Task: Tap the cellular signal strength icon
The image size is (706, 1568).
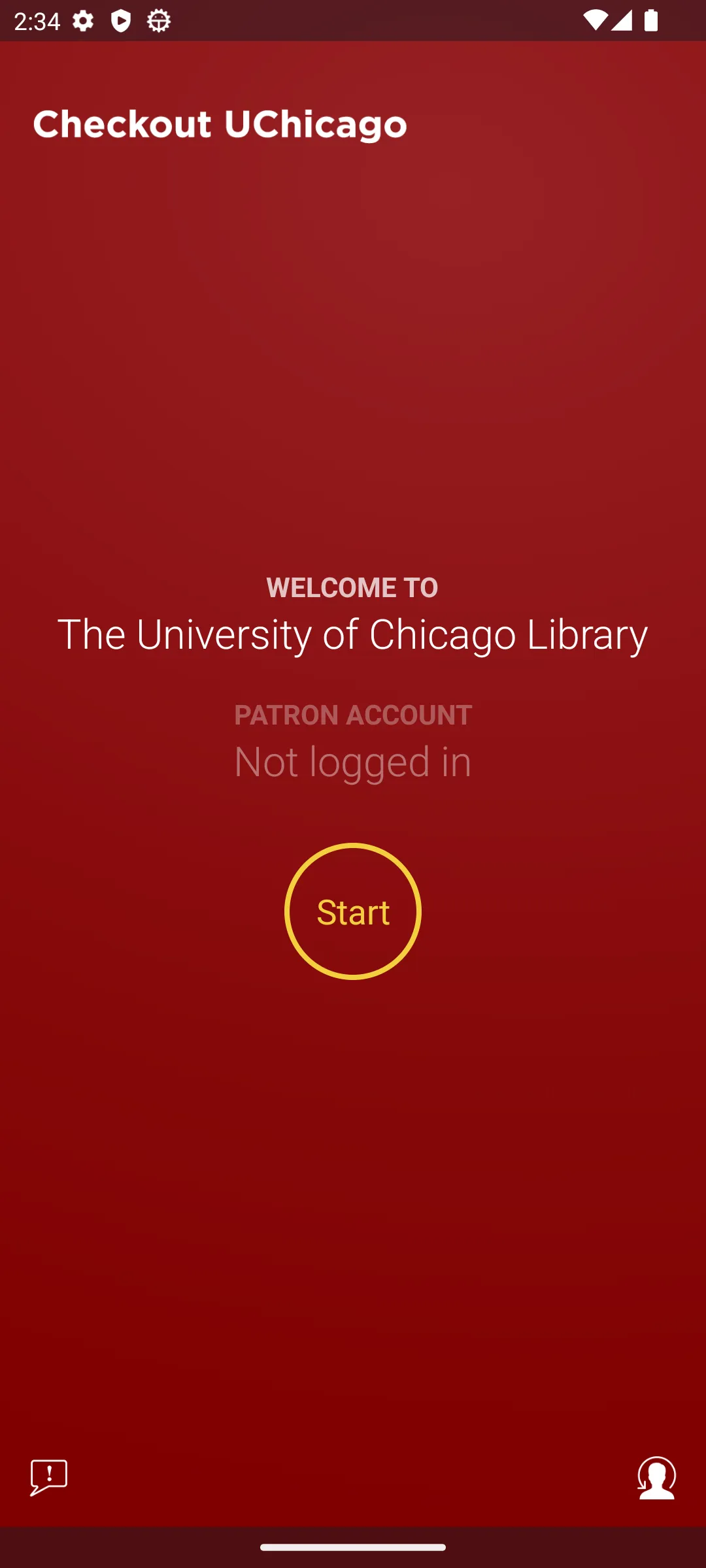Action: [621, 20]
